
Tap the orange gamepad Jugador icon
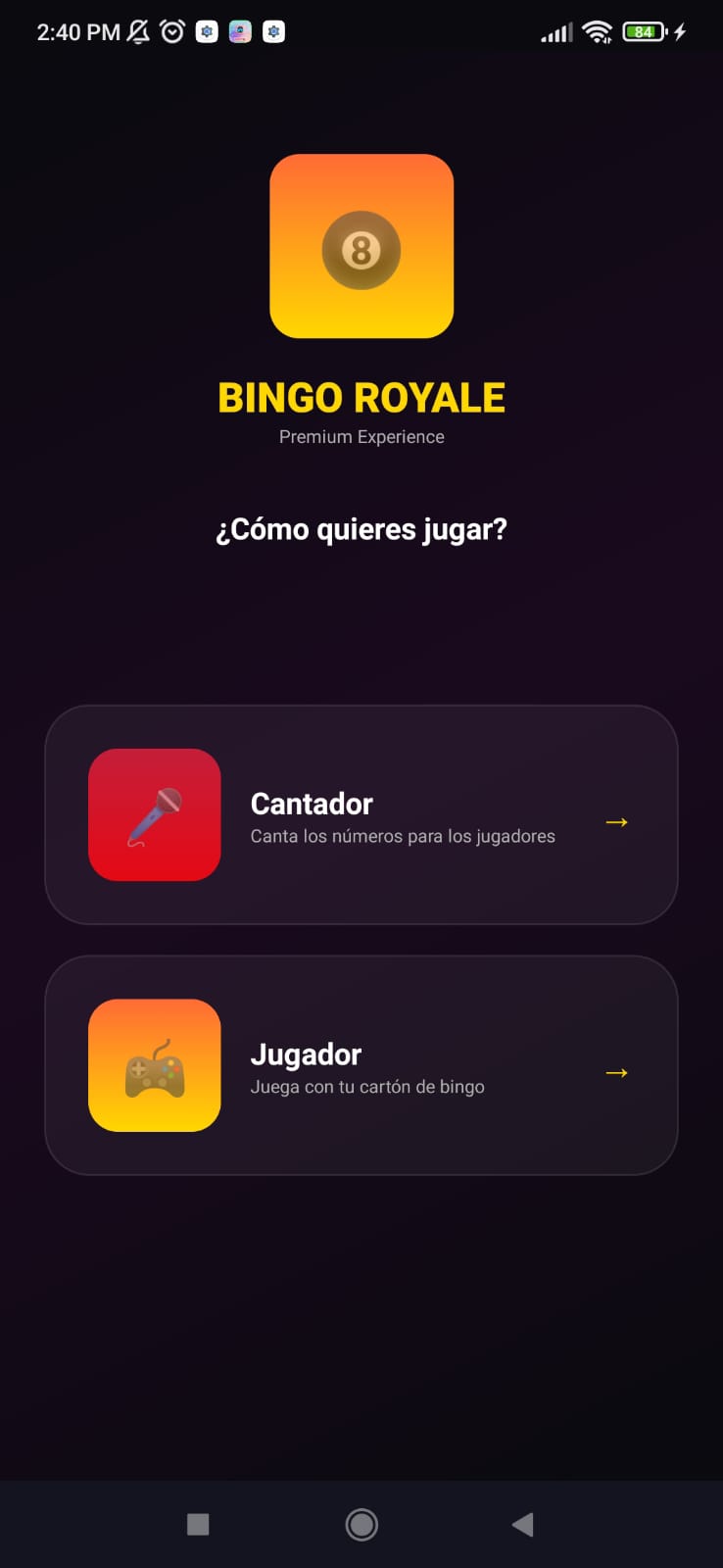tap(154, 1065)
